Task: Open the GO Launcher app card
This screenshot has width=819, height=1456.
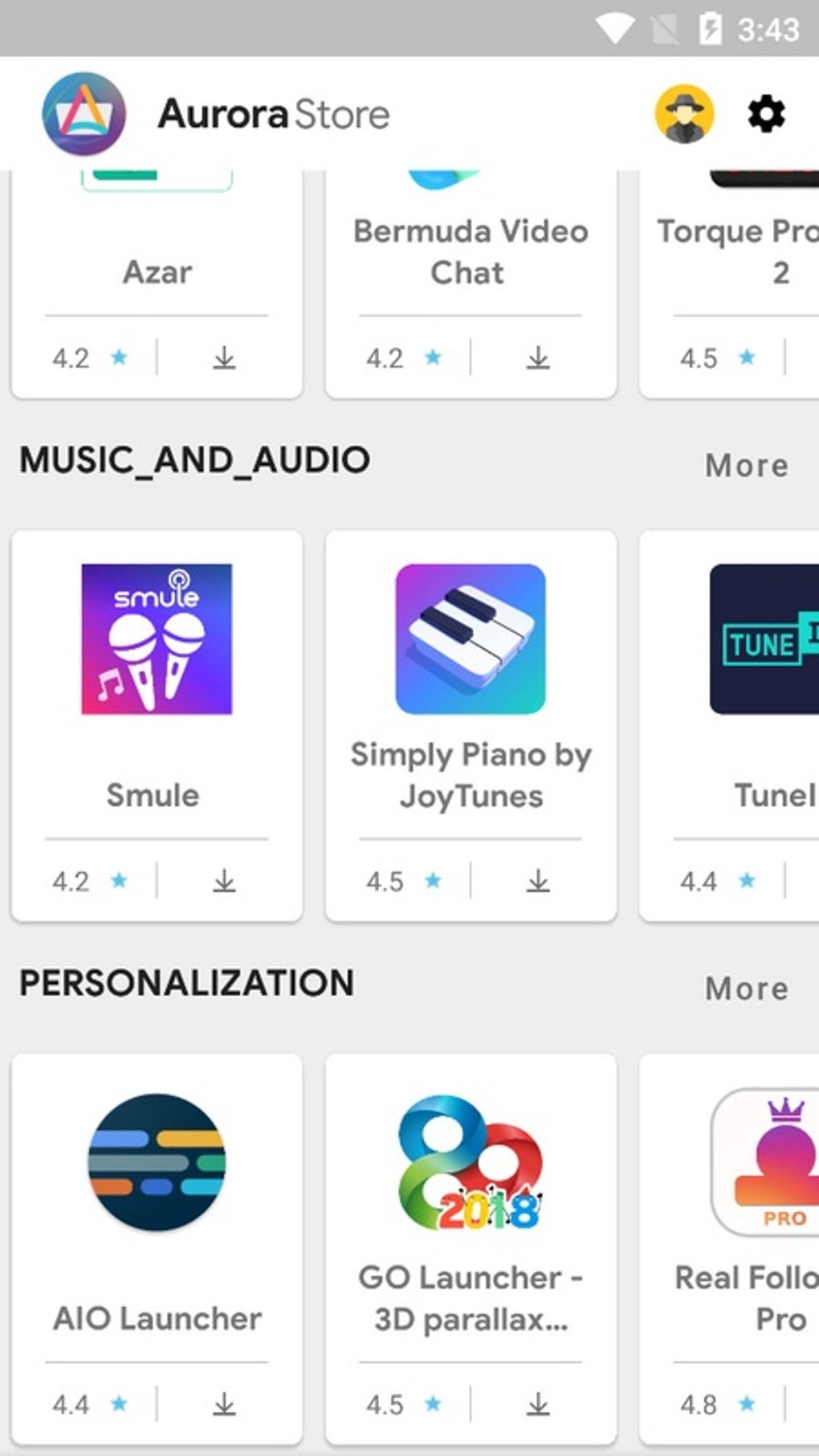Action: point(471,1205)
